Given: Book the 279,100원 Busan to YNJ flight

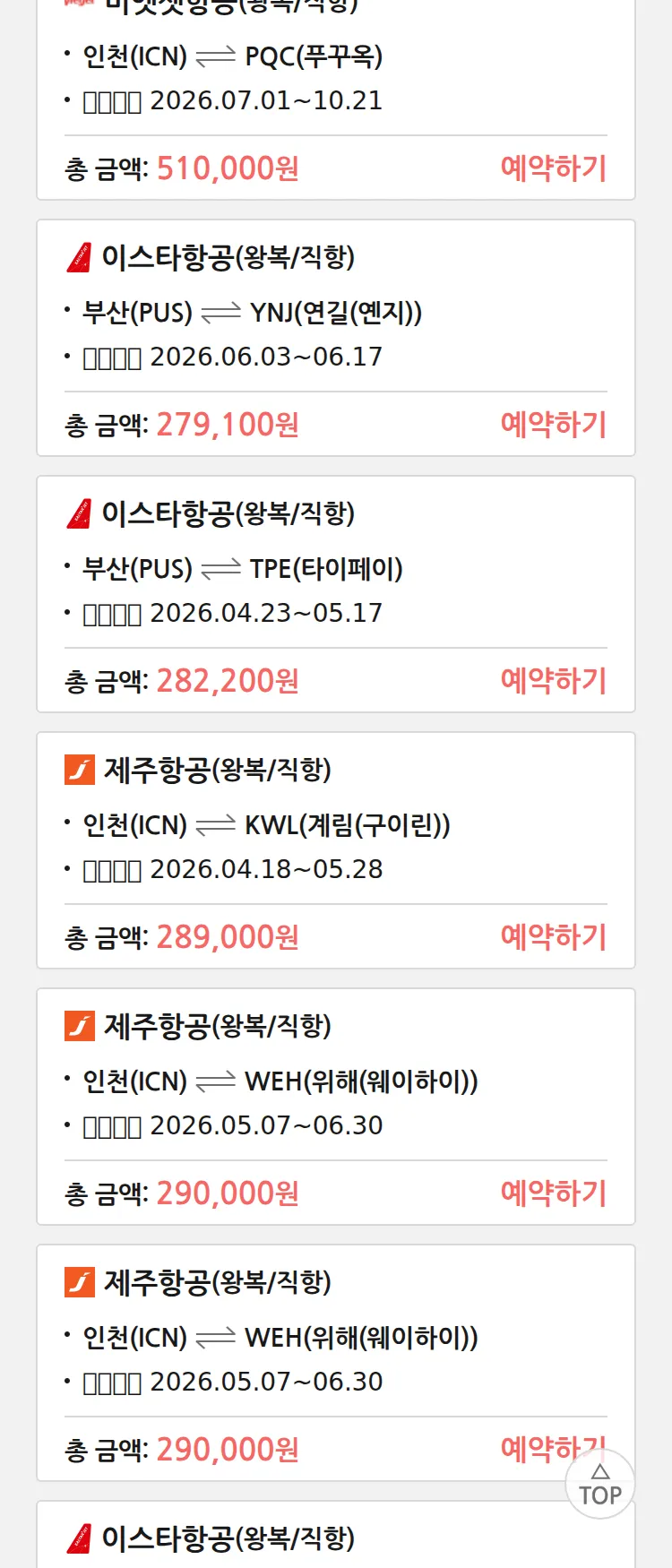Looking at the screenshot, I should [x=553, y=425].
